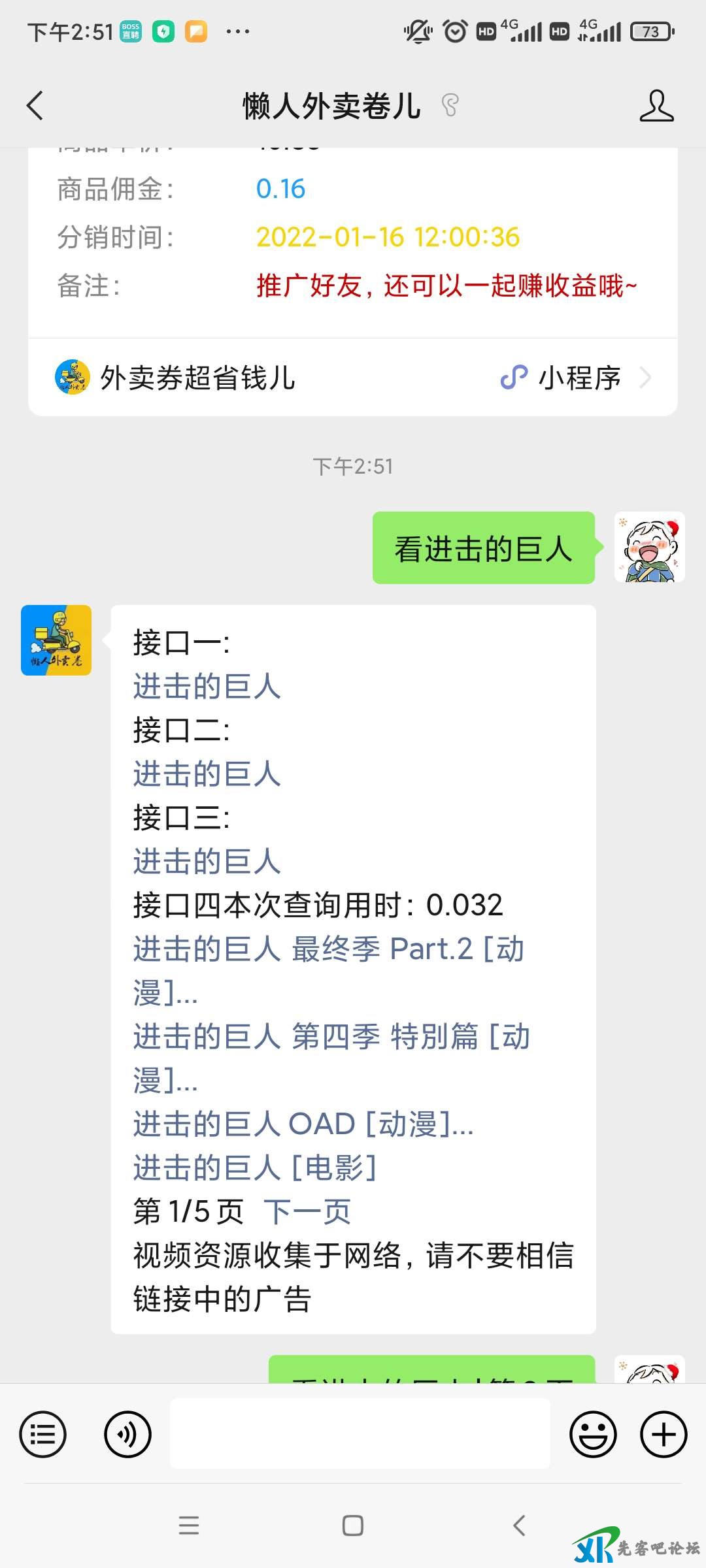Tap the 懒人外卖卷儿 account avatar

pyautogui.click(x=56, y=640)
